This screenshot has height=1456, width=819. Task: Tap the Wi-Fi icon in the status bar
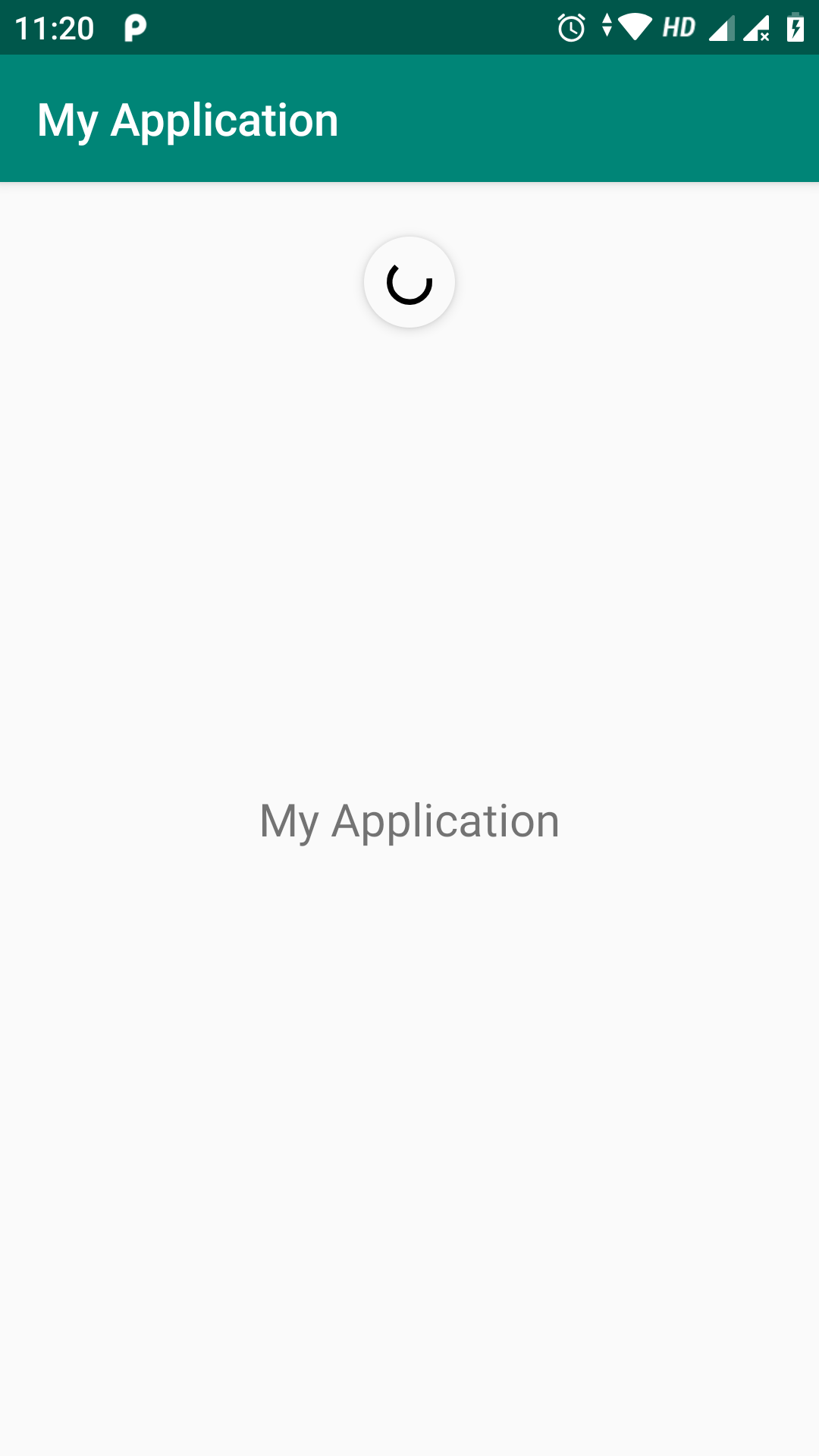click(635, 27)
